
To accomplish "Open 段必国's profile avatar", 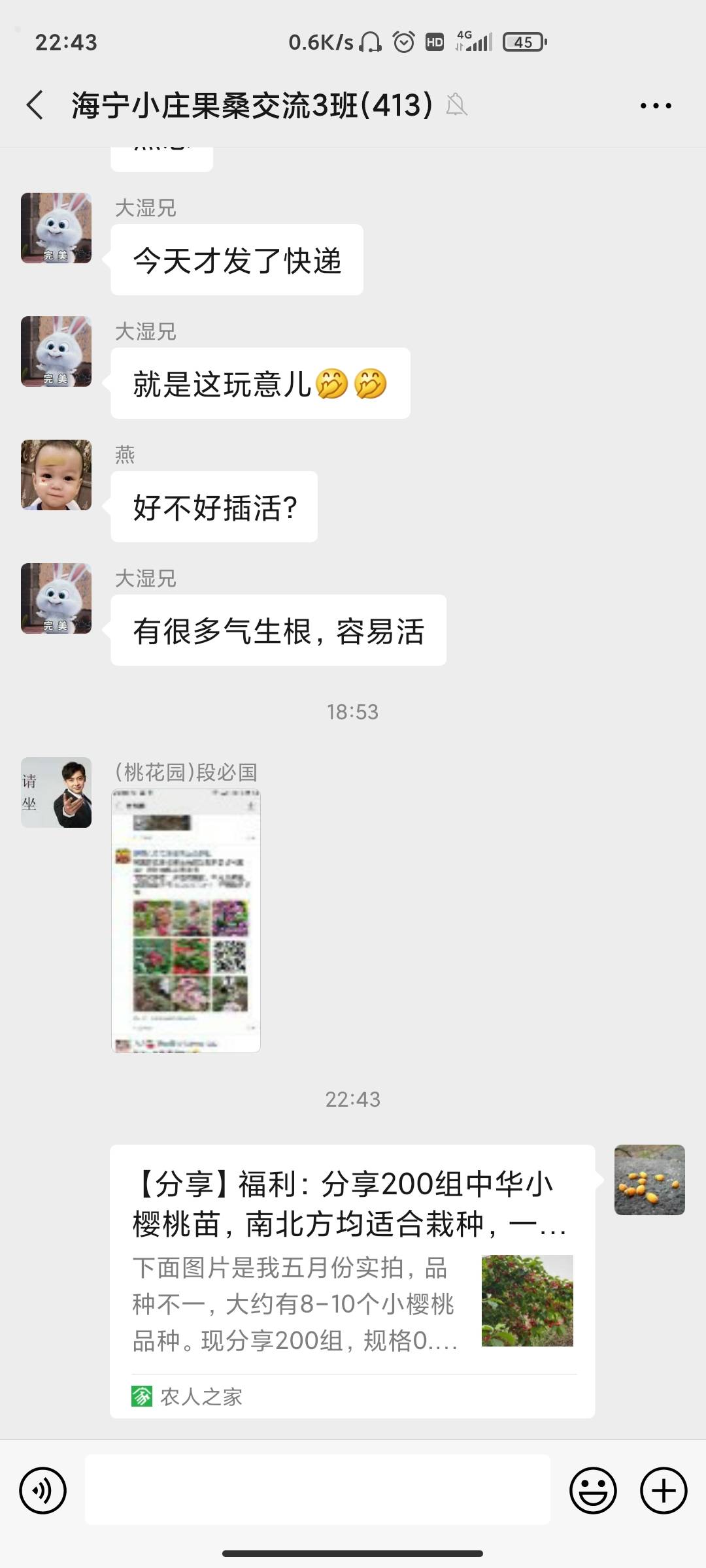I will coord(56,792).
